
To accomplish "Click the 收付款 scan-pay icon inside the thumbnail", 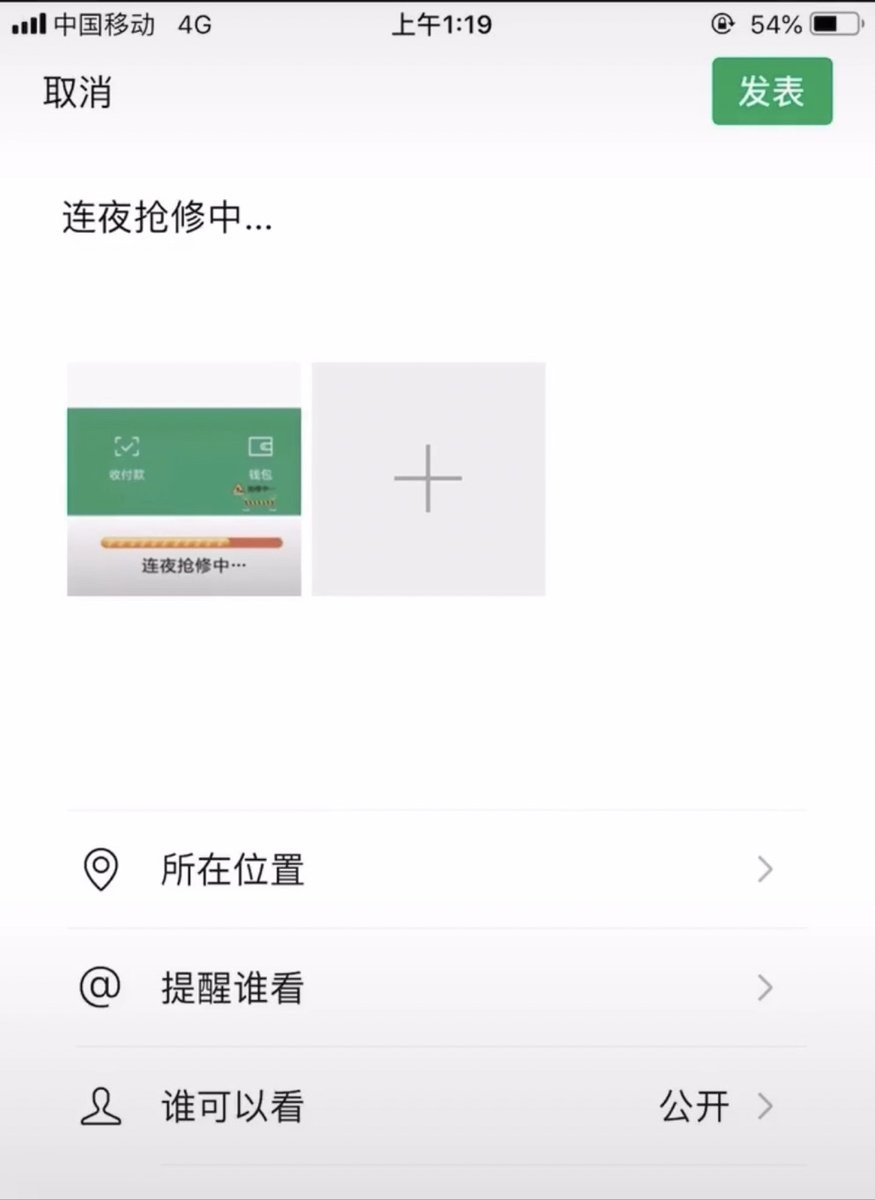I will 128,447.
